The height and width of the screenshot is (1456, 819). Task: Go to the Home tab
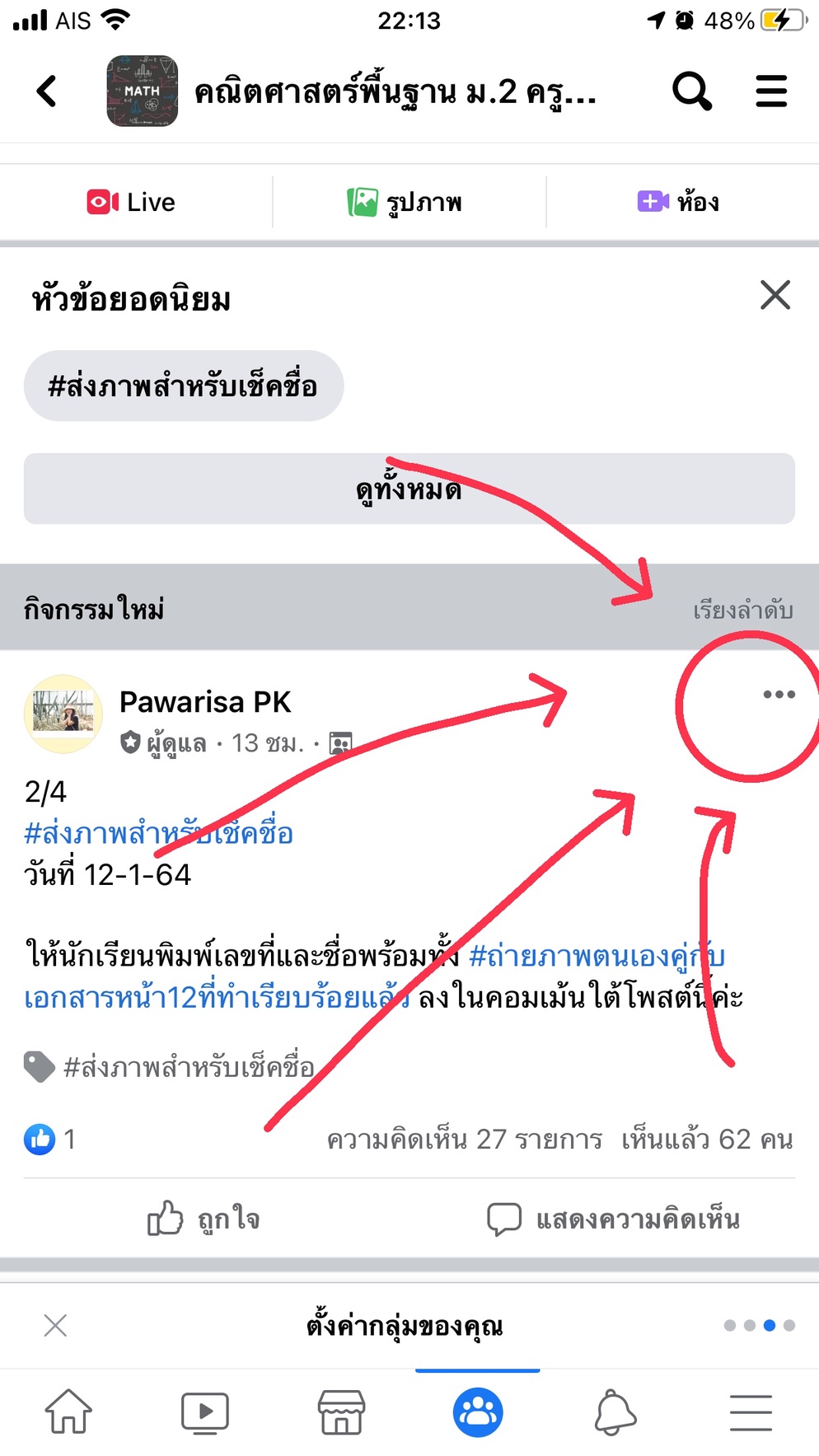(x=68, y=1412)
